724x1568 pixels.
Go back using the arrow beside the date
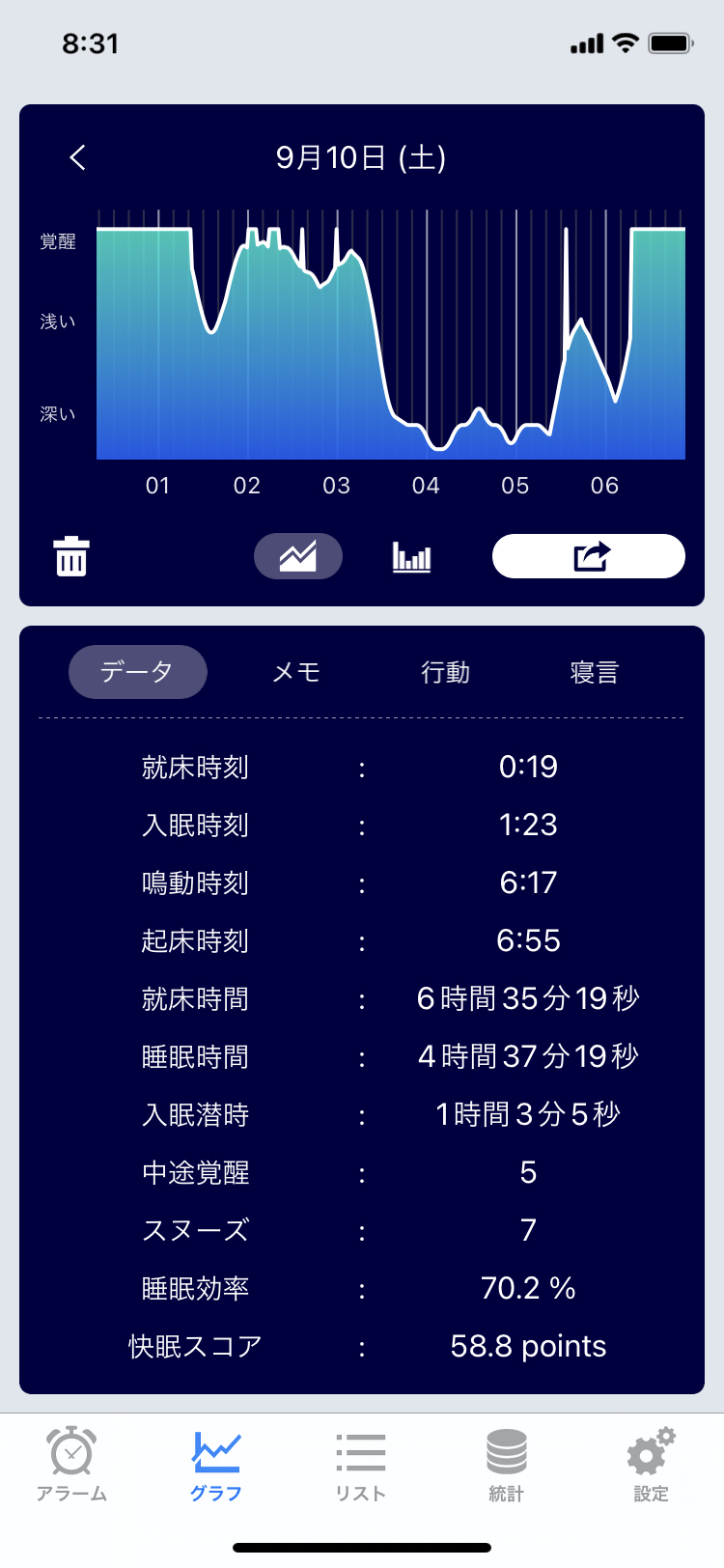pos(78,158)
